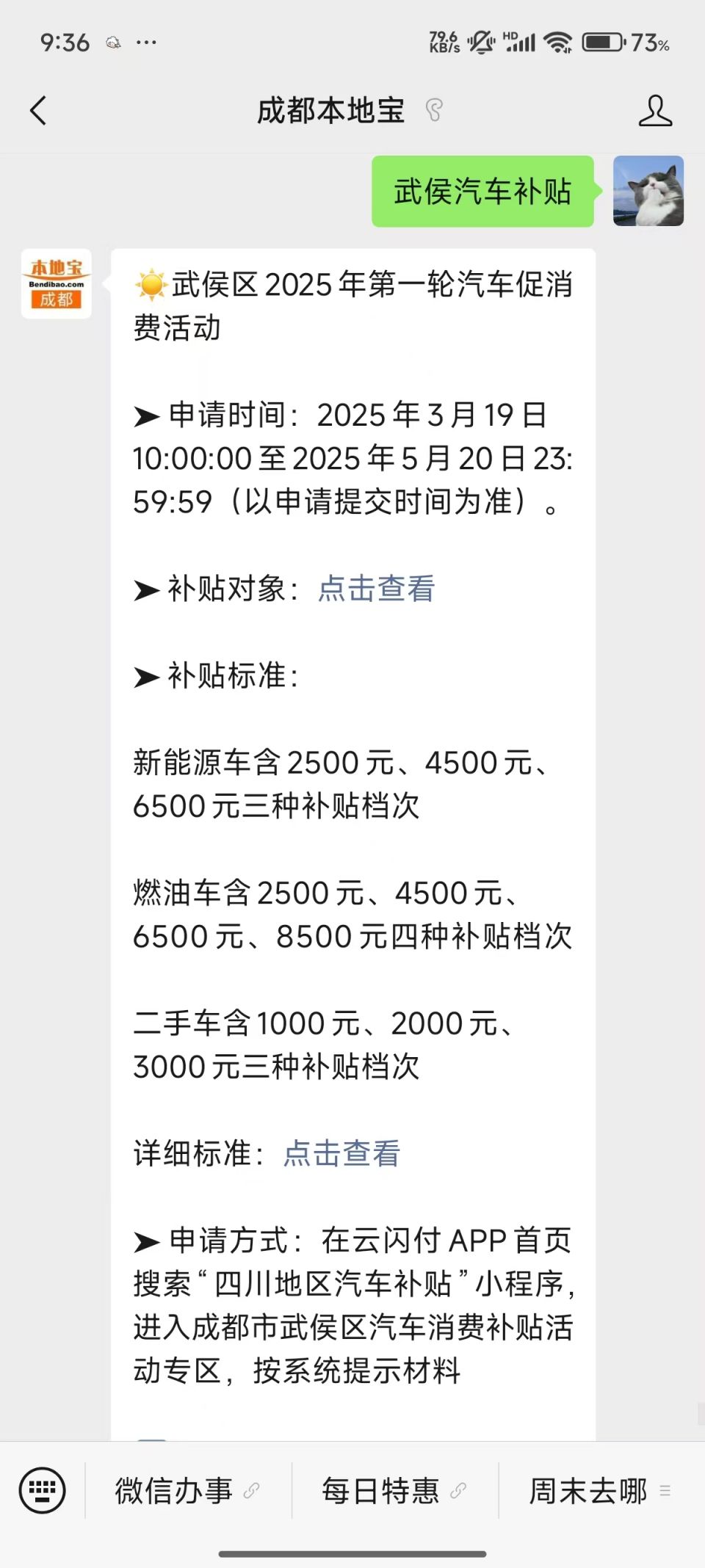The height and width of the screenshot is (1568, 705).
Task: Expand the 周末去哪 menu
Action: pos(601,1491)
